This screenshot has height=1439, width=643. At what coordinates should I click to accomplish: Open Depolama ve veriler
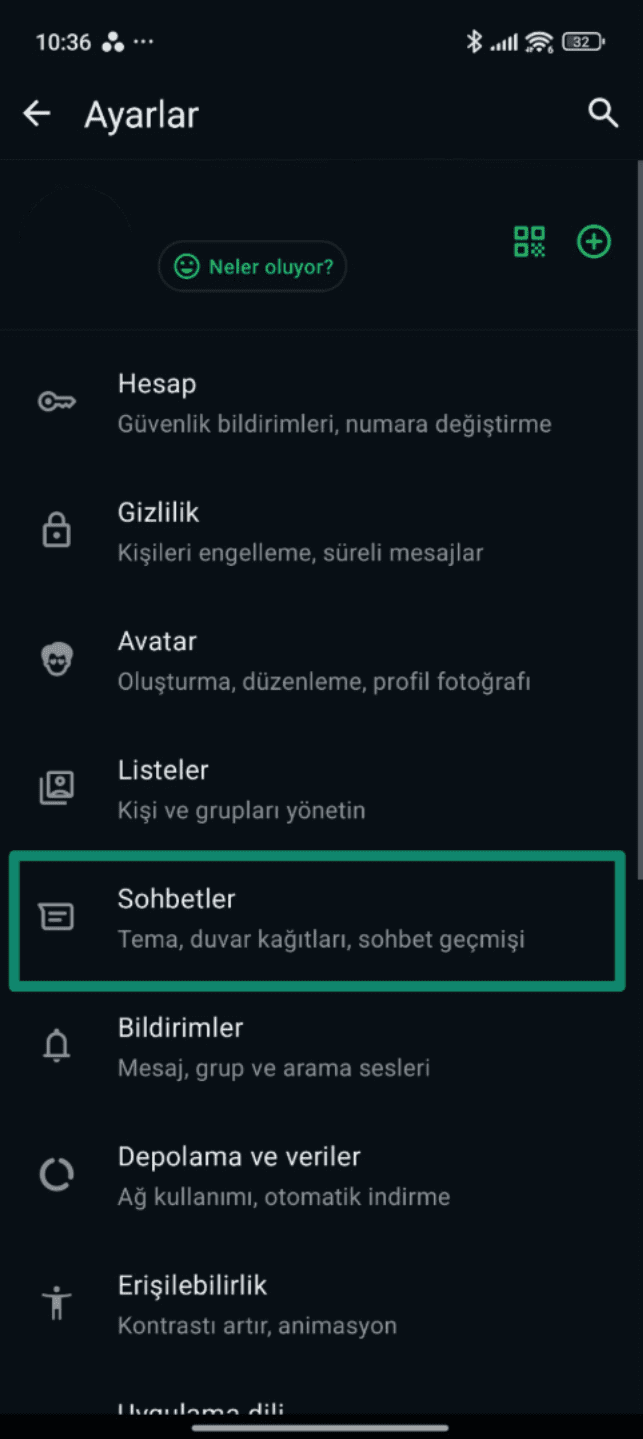click(x=320, y=1175)
